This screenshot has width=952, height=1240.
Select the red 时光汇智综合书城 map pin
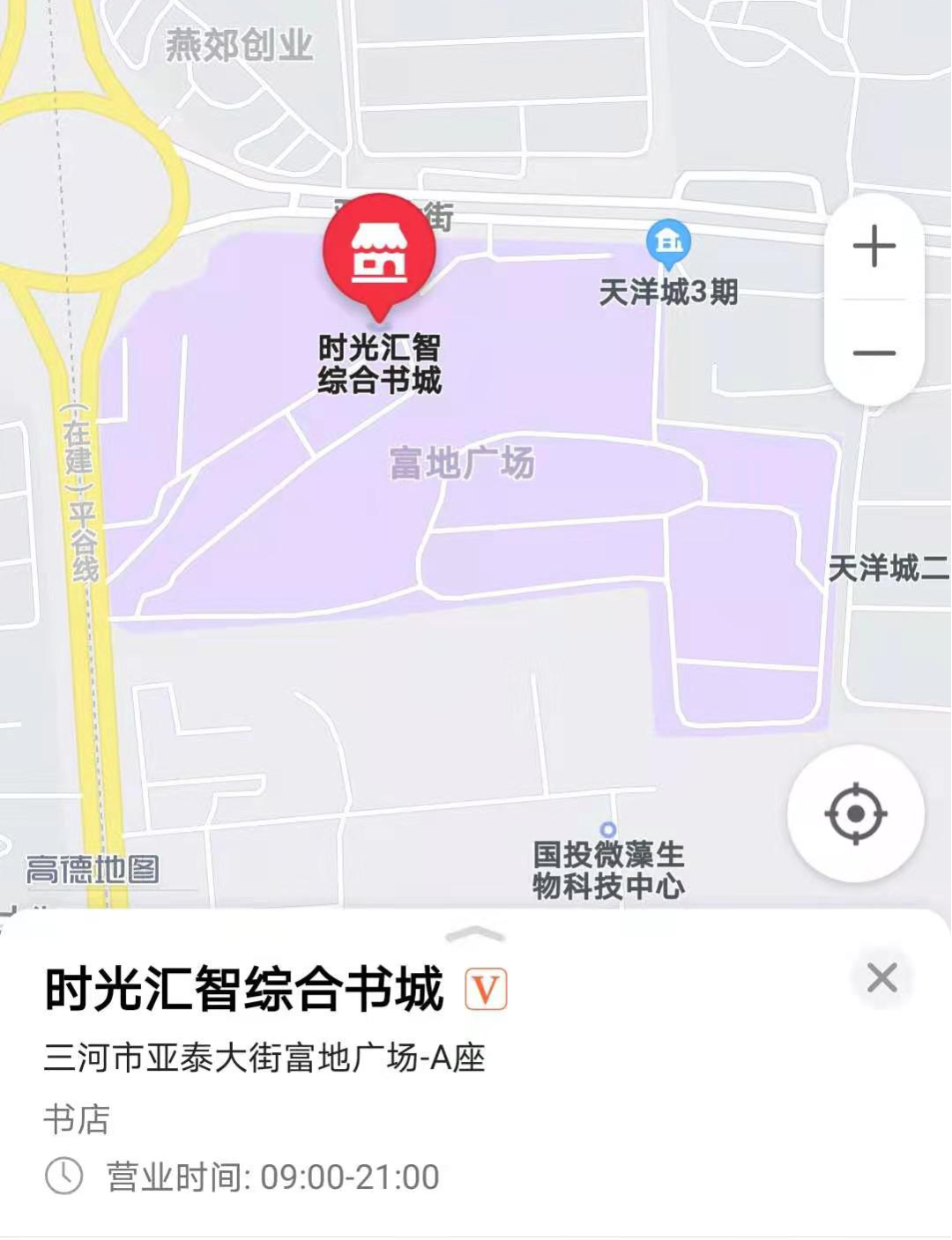379,251
